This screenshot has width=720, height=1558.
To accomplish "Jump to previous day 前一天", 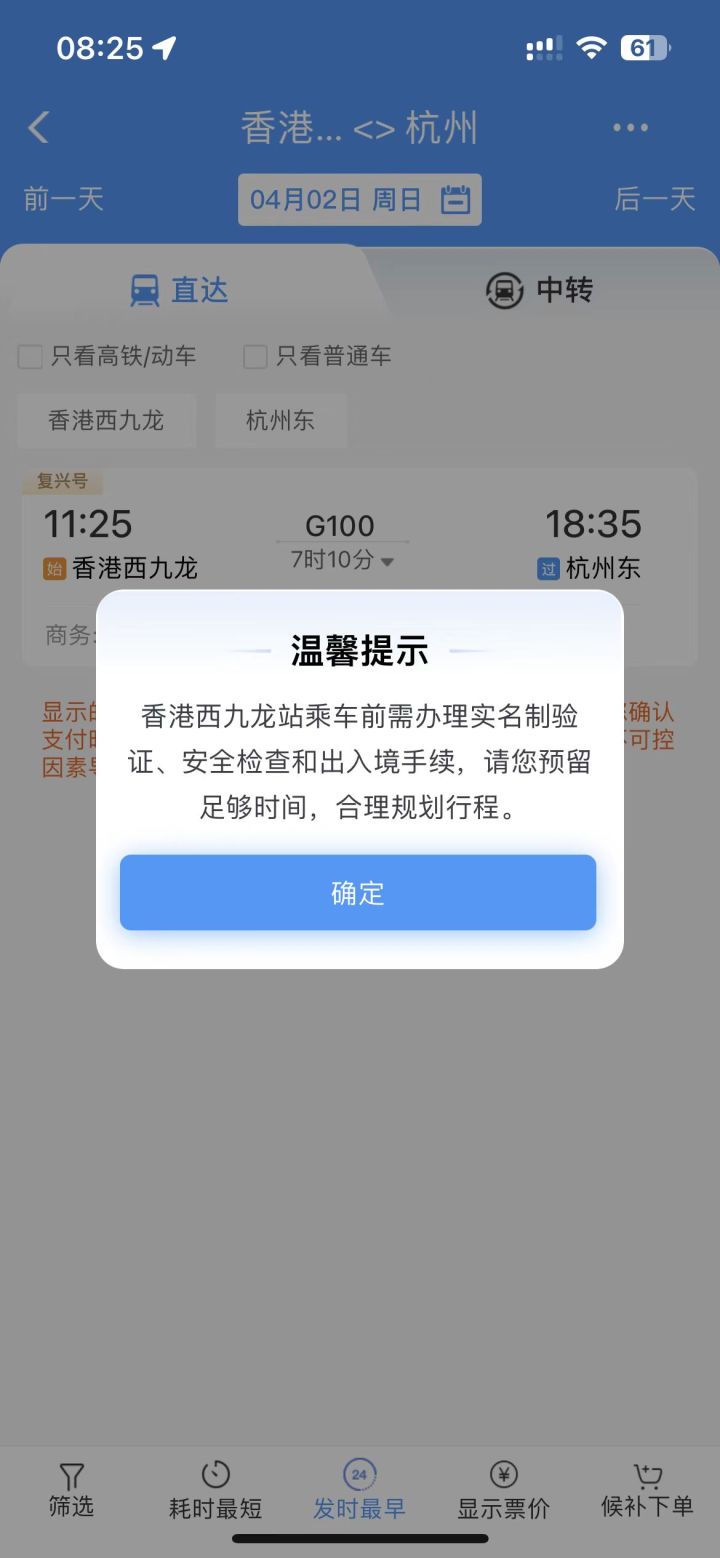I will pyautogui.click(x=63, y=199).
